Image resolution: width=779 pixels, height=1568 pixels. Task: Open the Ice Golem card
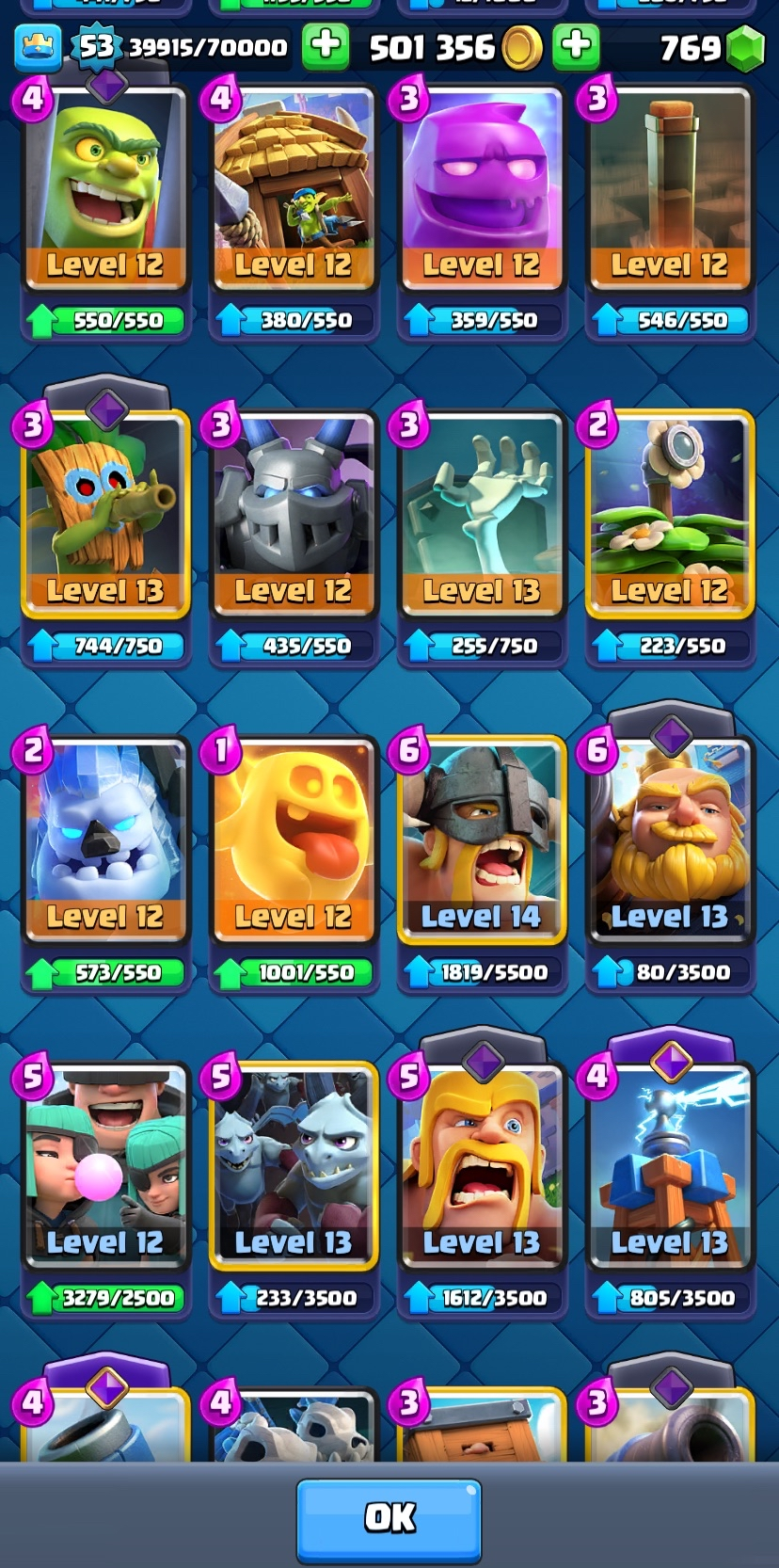pos(104,840)
